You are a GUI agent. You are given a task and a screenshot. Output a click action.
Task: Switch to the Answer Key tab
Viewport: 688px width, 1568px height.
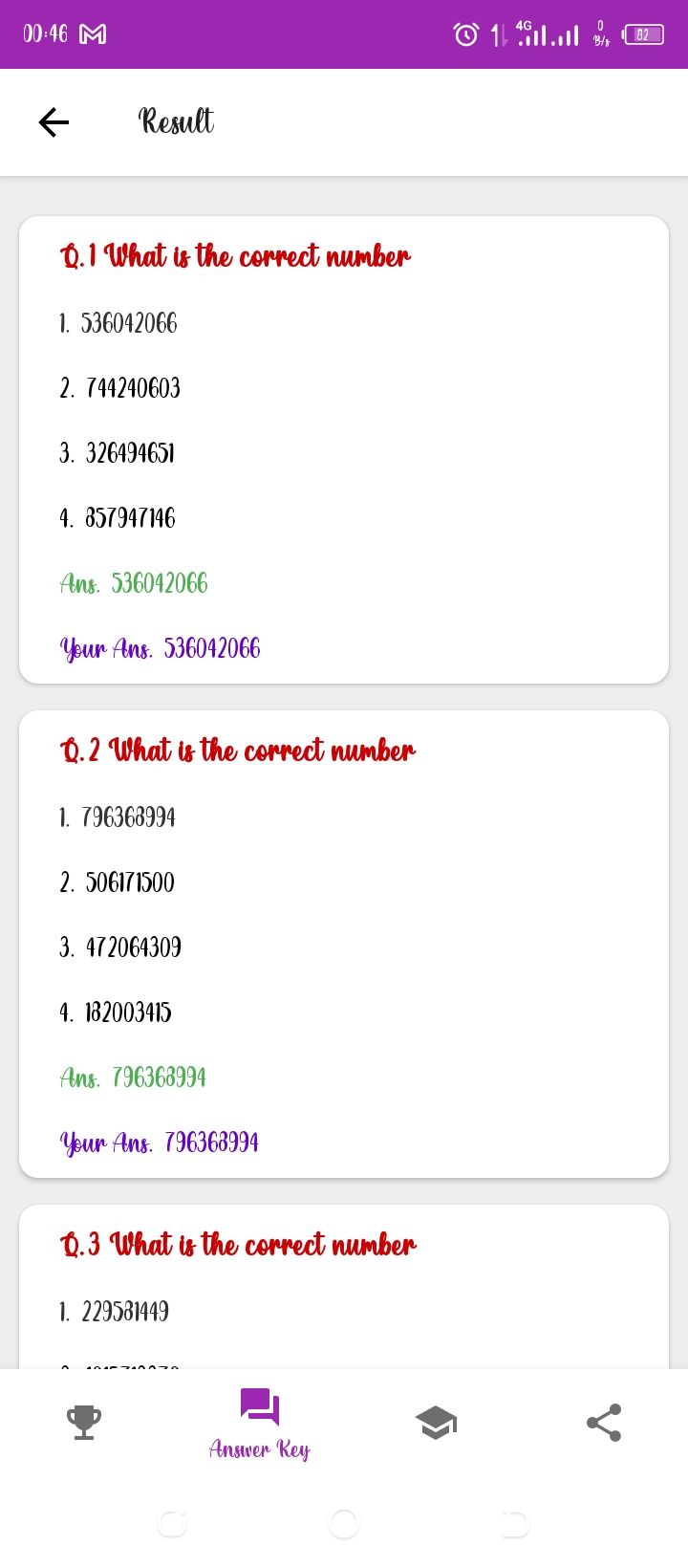(x=260, y=1424)
